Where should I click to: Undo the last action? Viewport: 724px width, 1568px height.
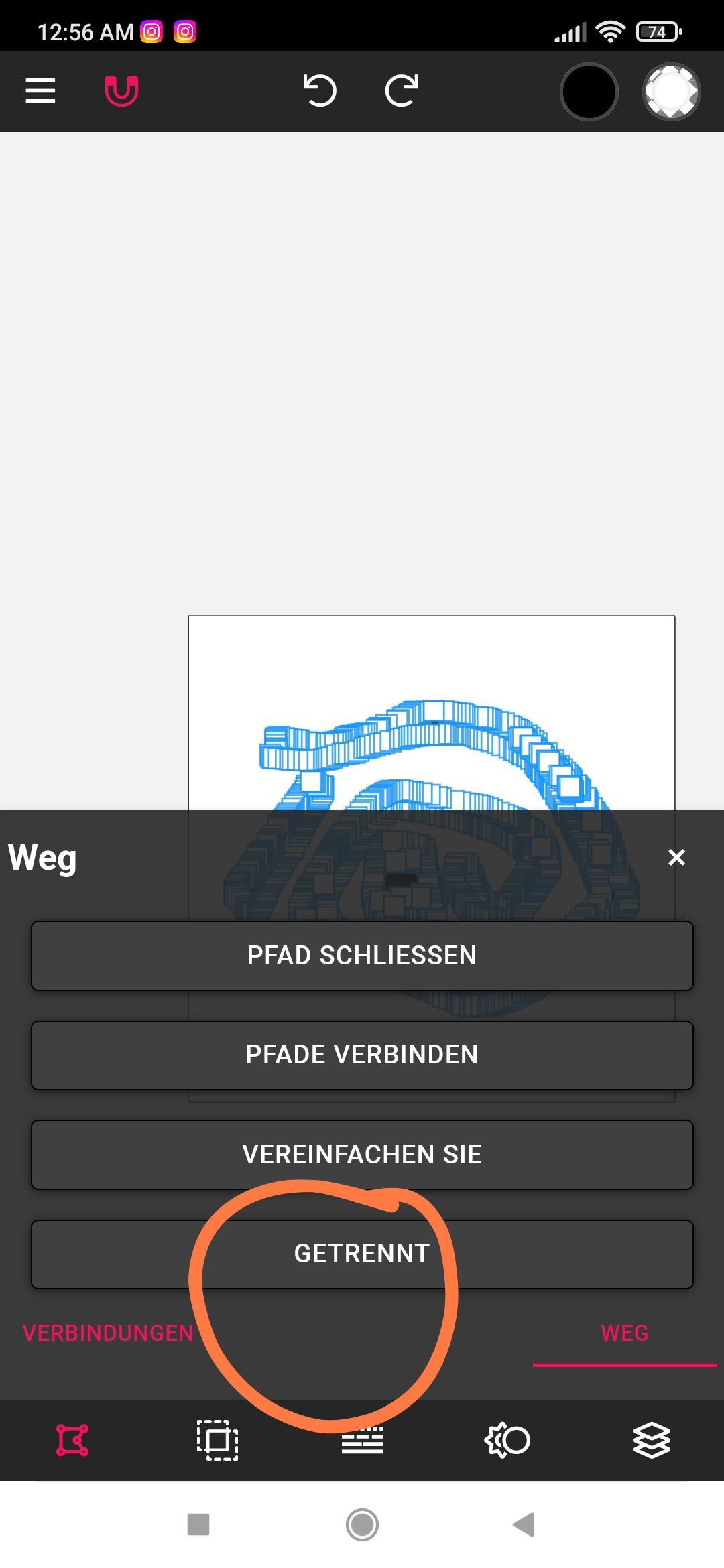(320, 90)
